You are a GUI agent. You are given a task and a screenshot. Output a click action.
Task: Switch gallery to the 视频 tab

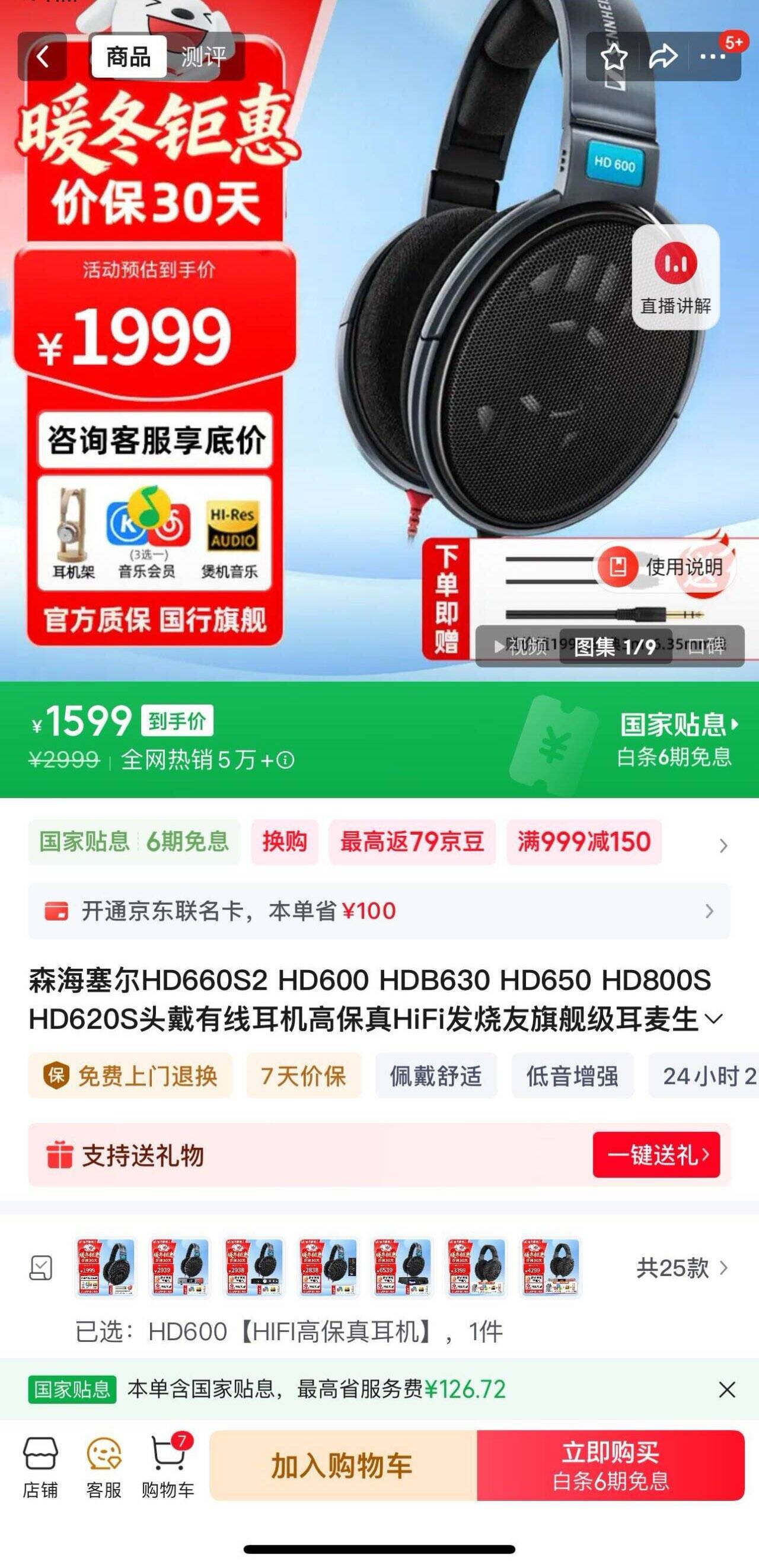[522, 647]
